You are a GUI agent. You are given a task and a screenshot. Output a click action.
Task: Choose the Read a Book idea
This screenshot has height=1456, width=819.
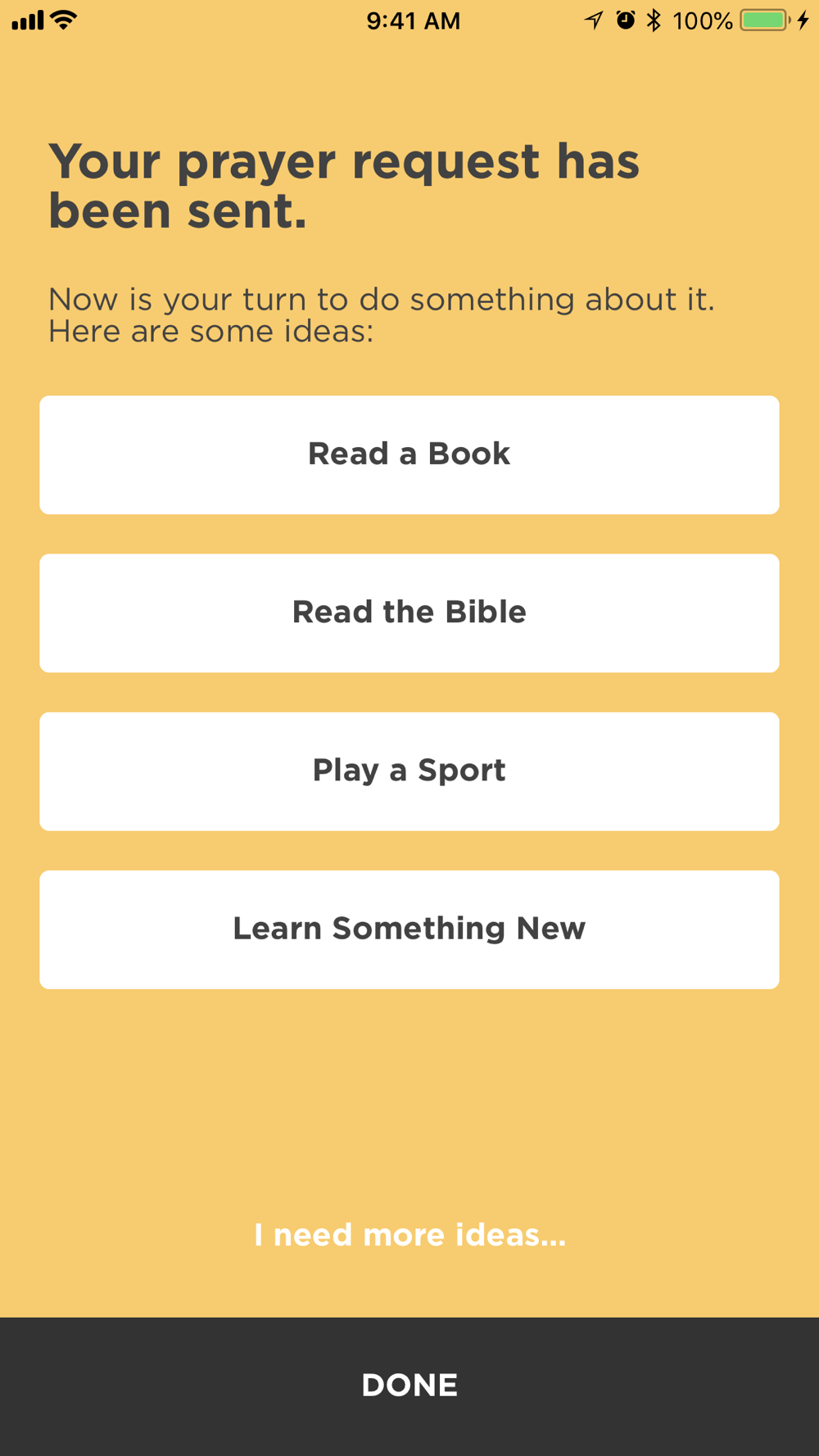pos(409,455)
